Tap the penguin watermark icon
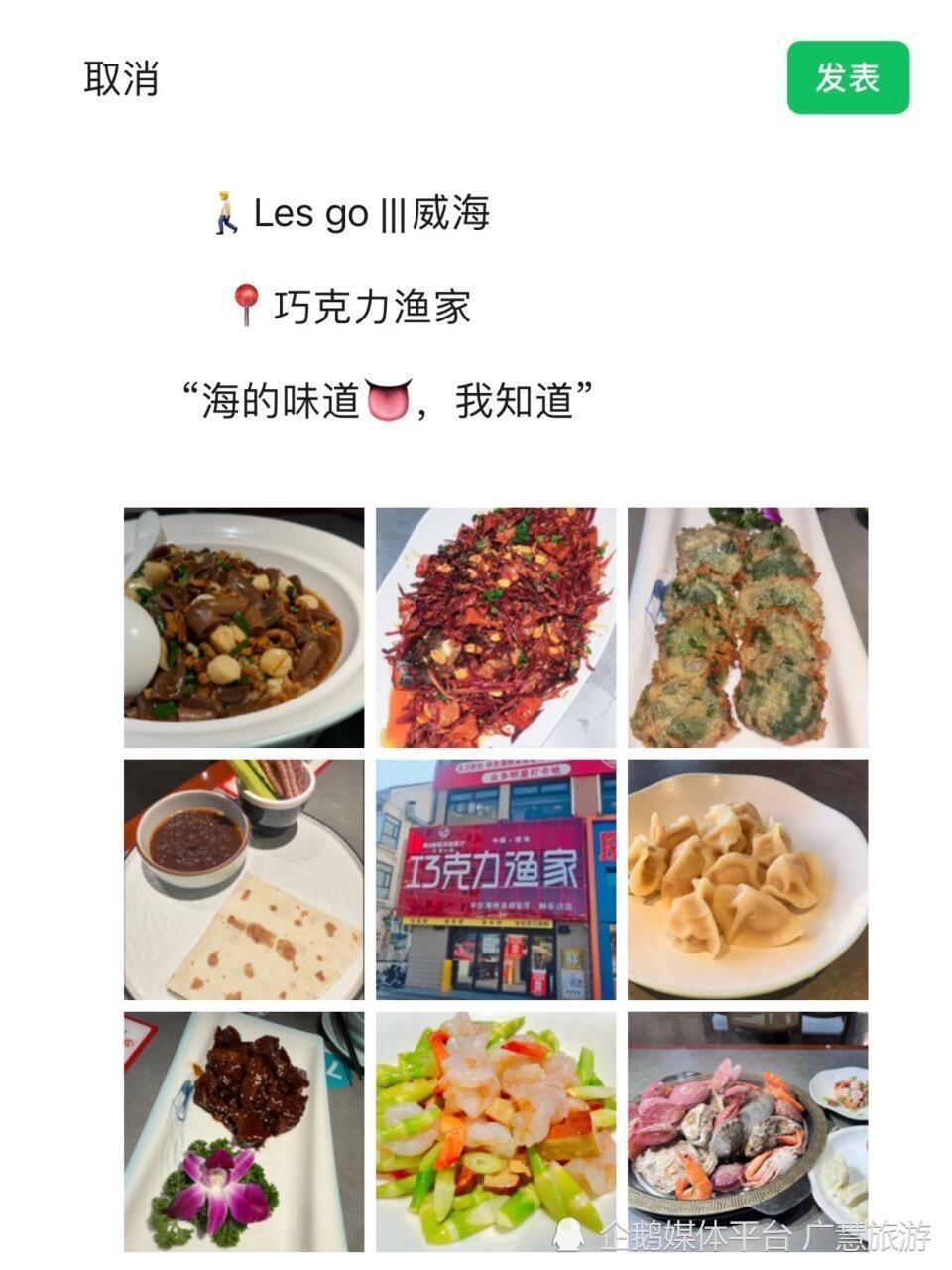 (x=567, y=1236)
